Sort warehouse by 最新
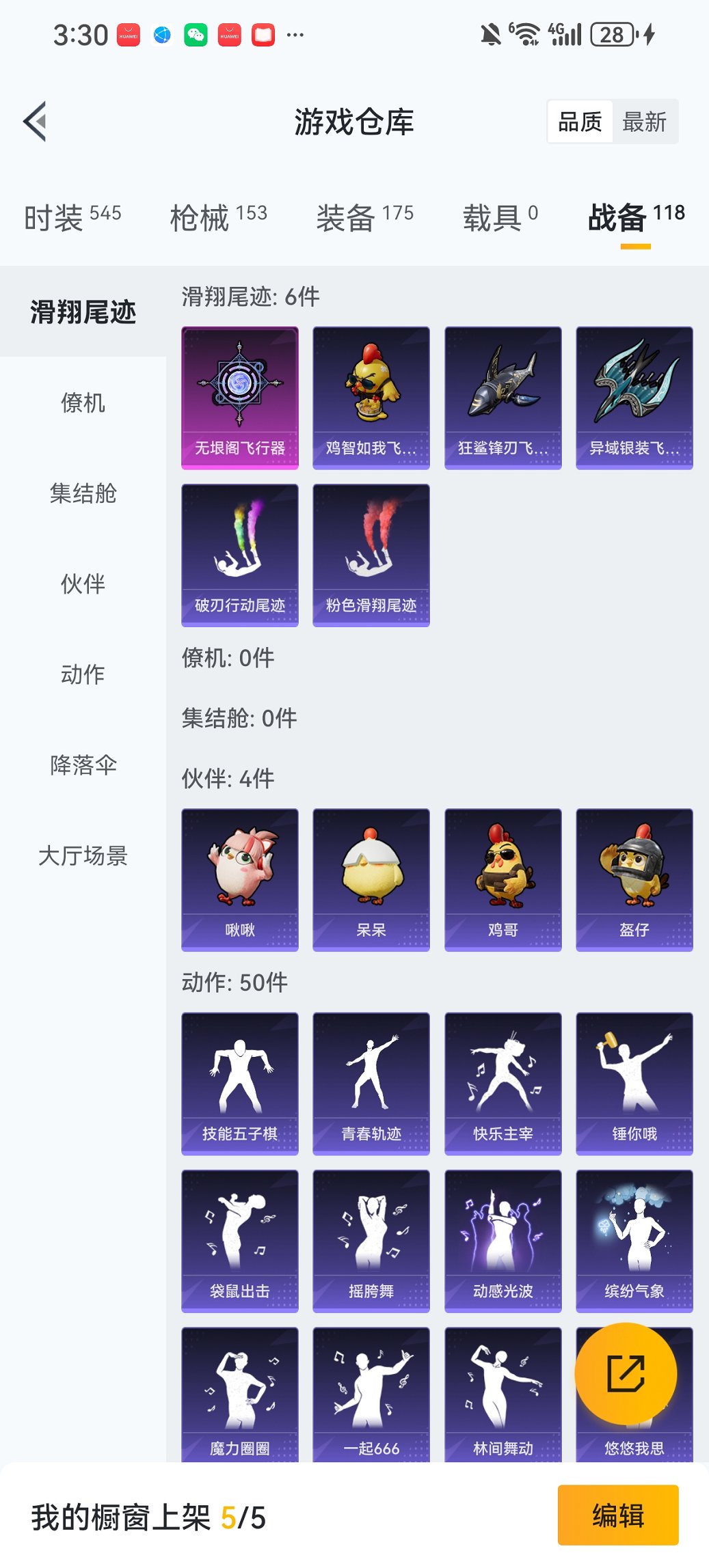Image resolution: width=709 pixels, height=1568 pixels. 644,122
